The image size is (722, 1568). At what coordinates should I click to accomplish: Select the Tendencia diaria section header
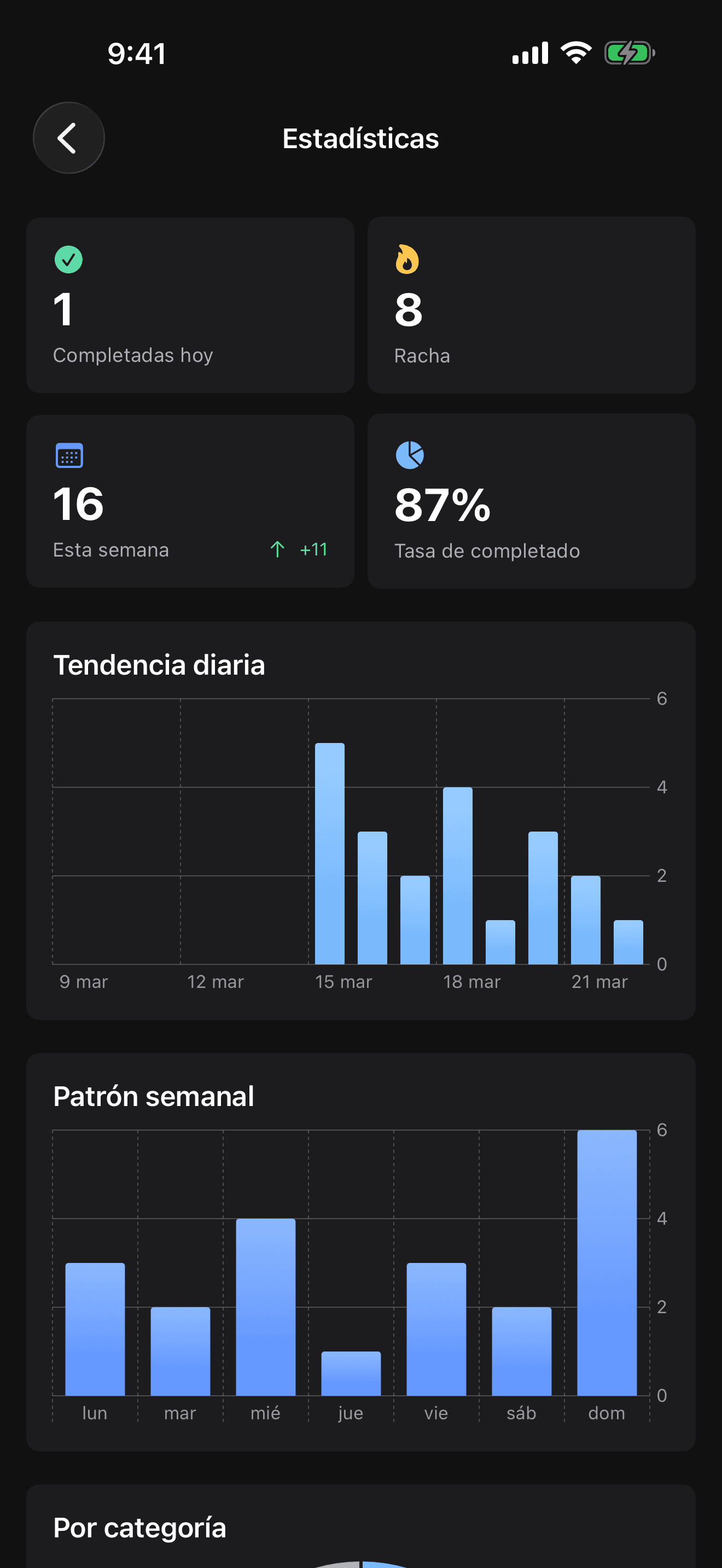160,665
